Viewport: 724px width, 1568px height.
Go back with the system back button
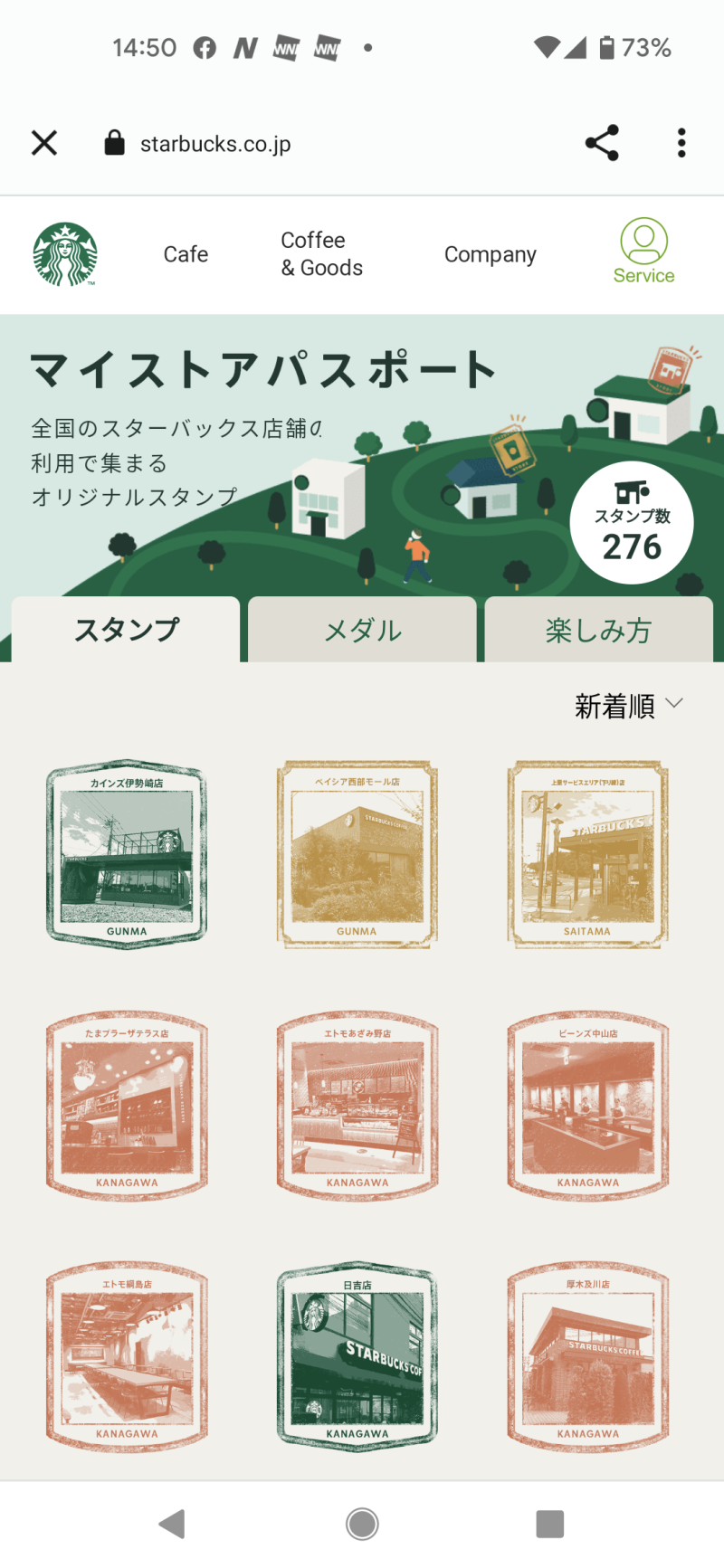click(172, 1525)
